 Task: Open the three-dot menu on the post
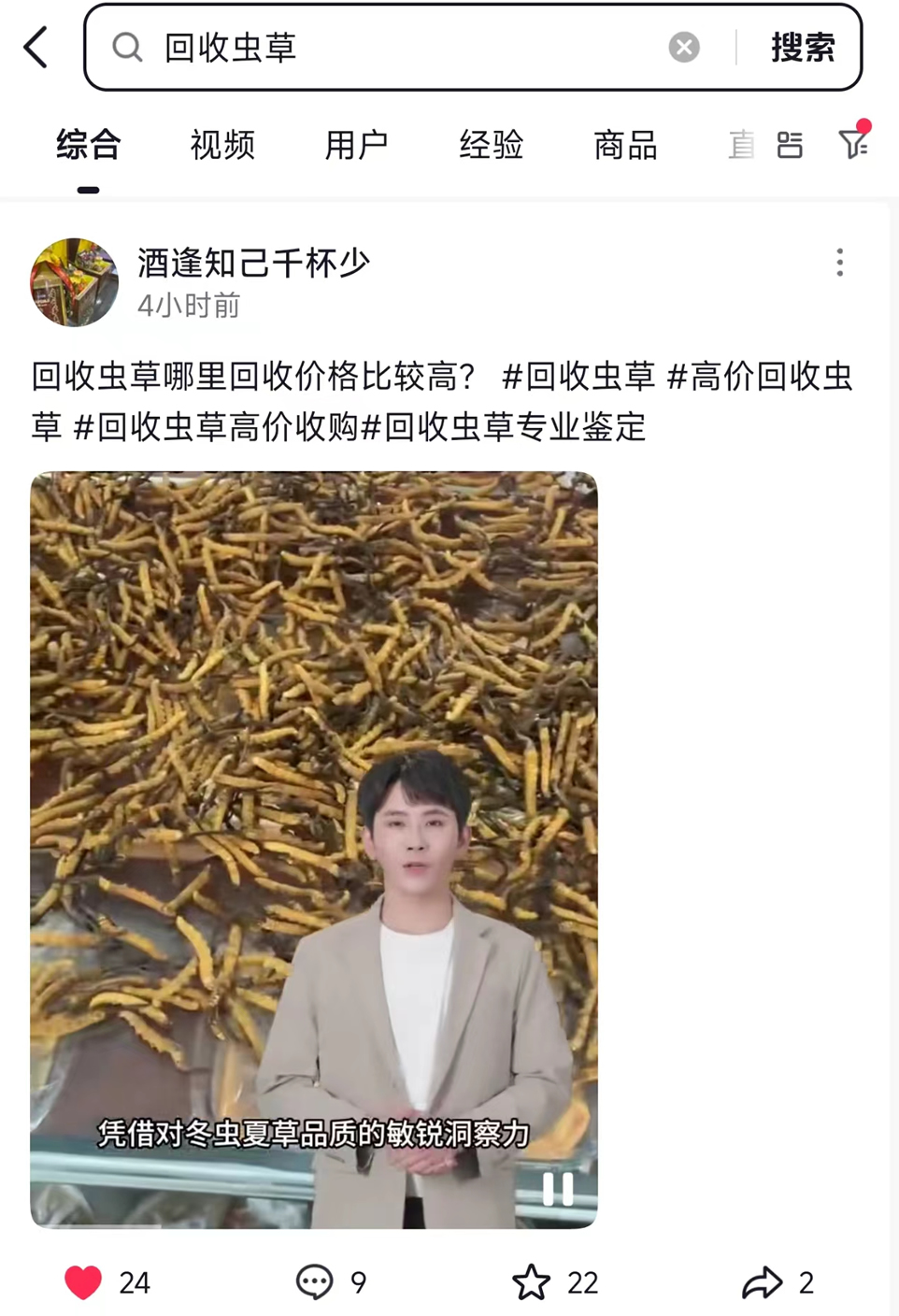tap(839, 265)
